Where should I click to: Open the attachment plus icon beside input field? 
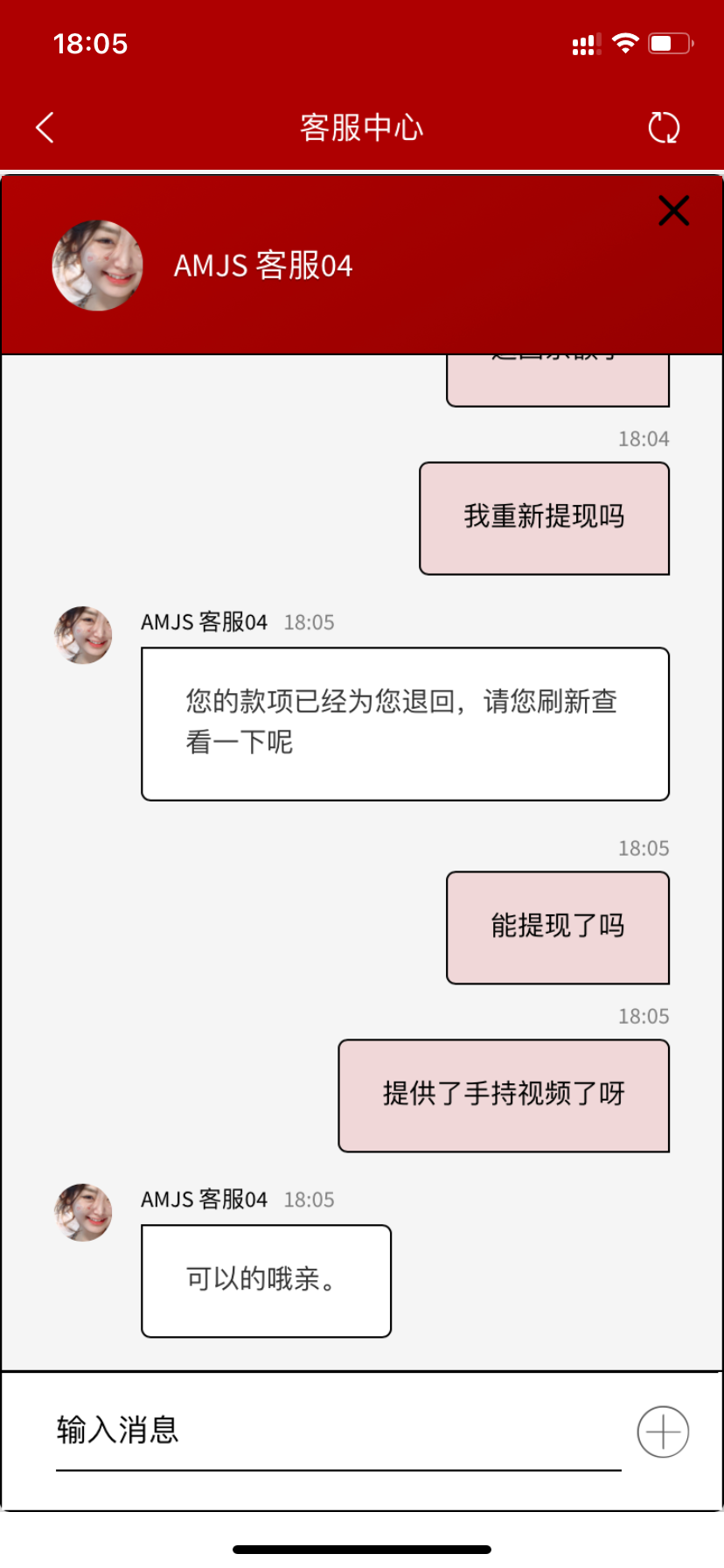[663, 1431]
